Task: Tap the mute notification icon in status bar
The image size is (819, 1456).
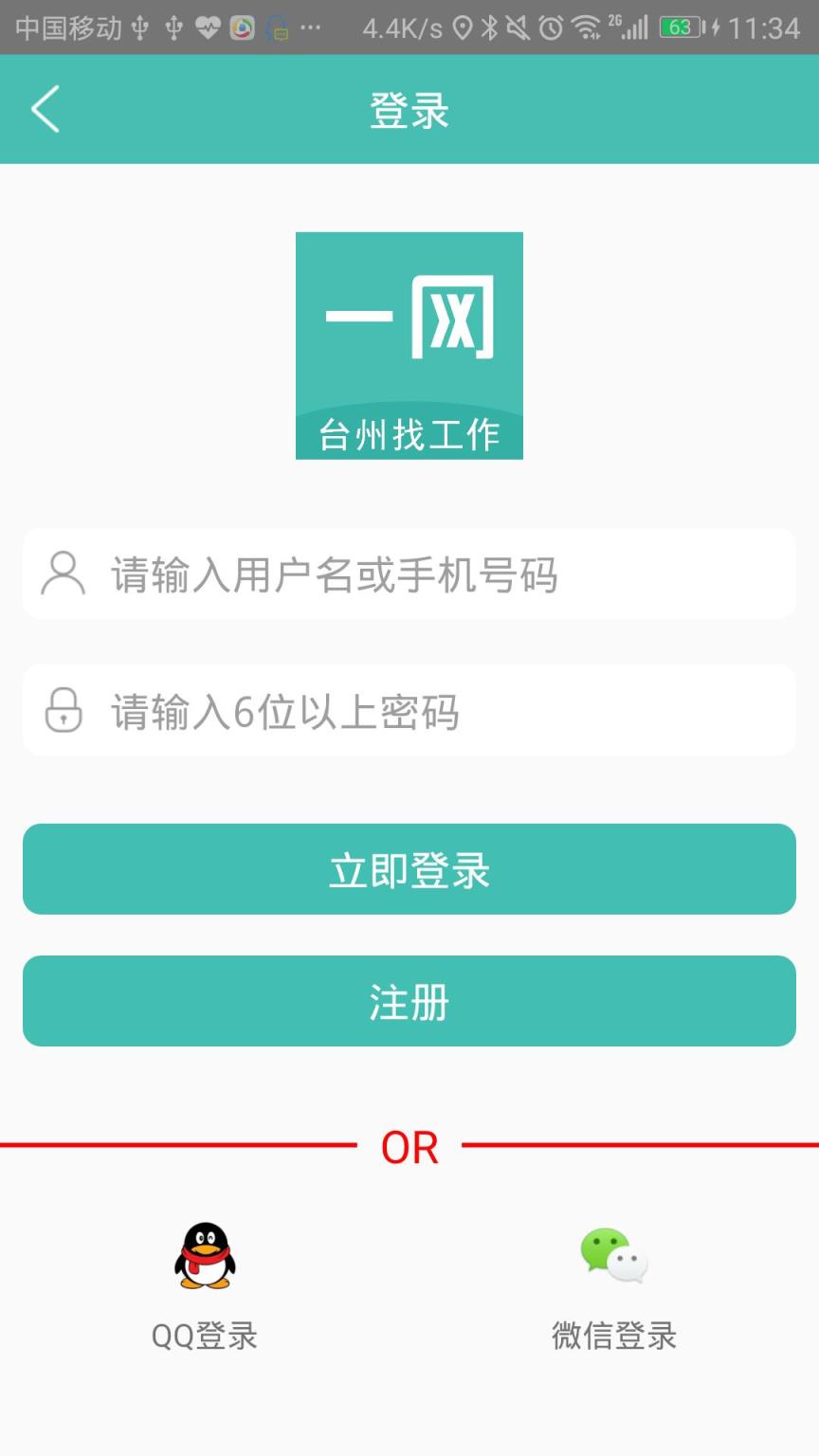Action: tap(518, 27)
